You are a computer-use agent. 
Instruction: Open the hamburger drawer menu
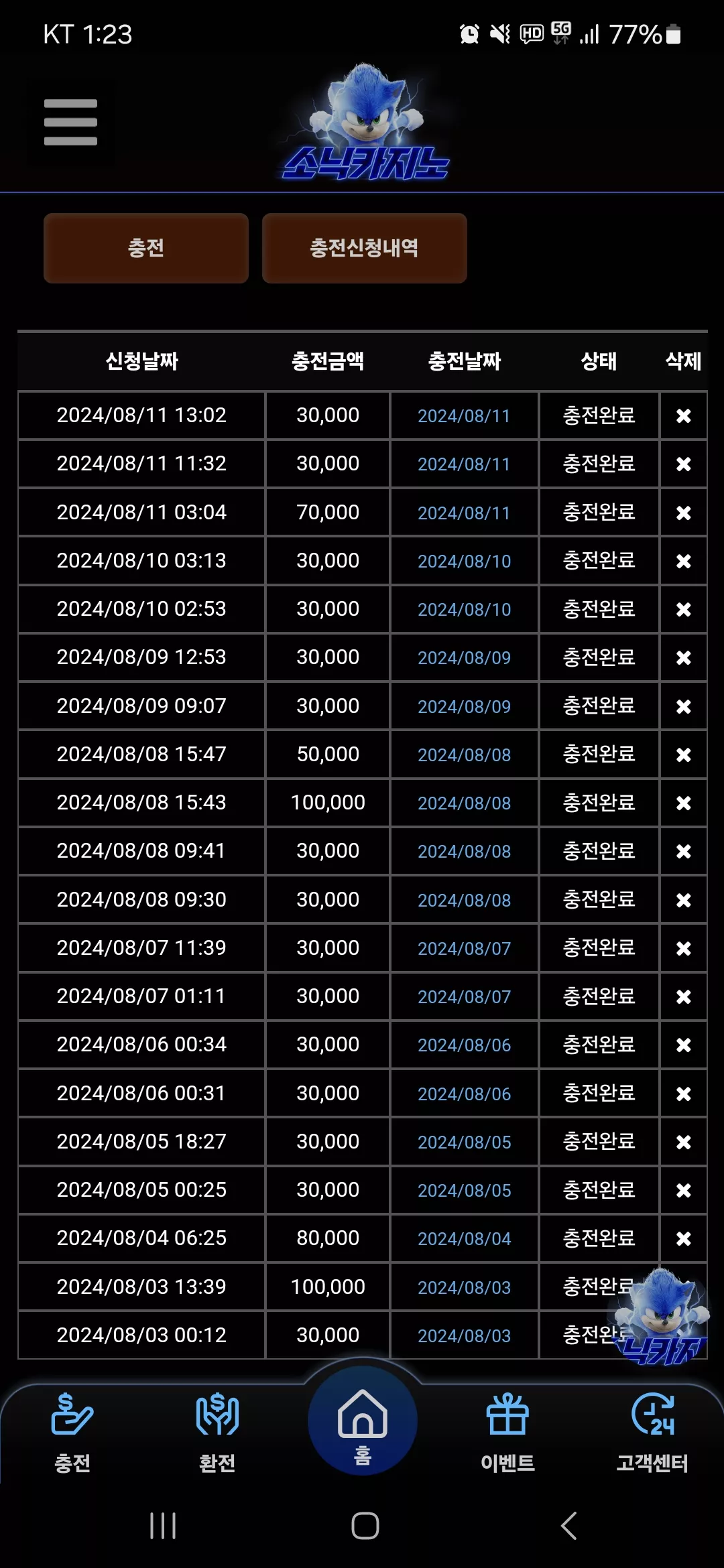(x=70, y=123)
